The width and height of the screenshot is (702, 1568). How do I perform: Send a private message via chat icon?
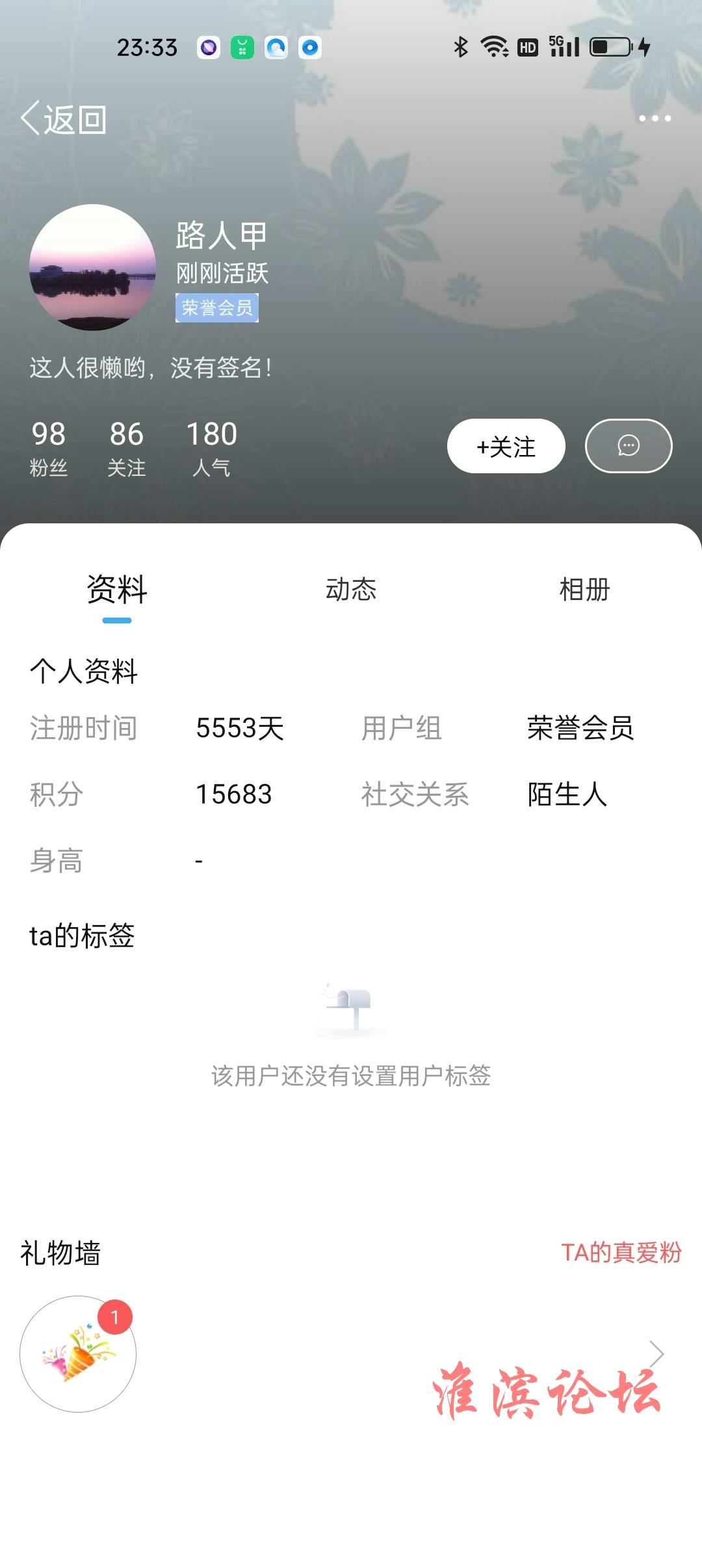(628, 446)
